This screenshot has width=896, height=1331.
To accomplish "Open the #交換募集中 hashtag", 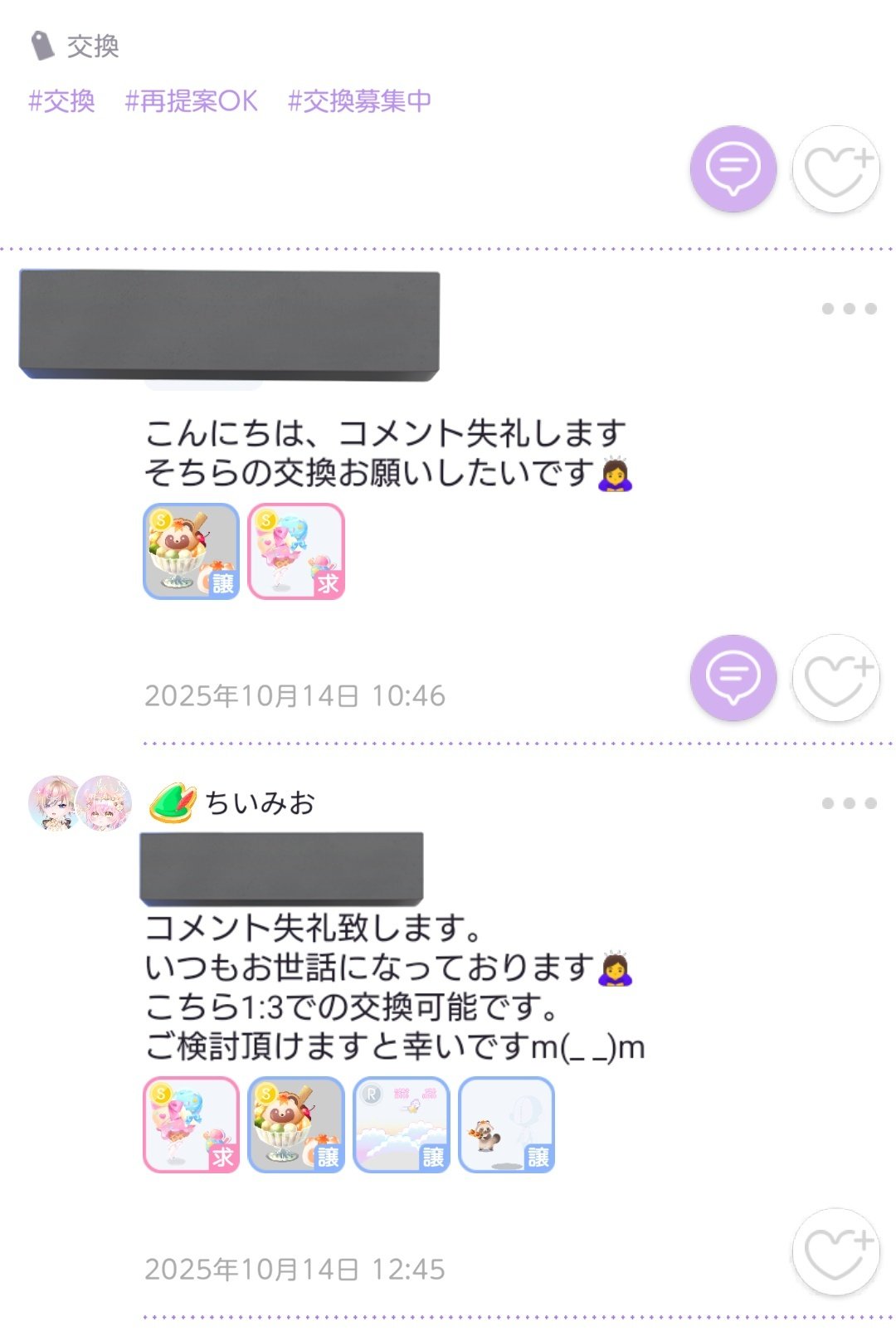I will (359, 101).
